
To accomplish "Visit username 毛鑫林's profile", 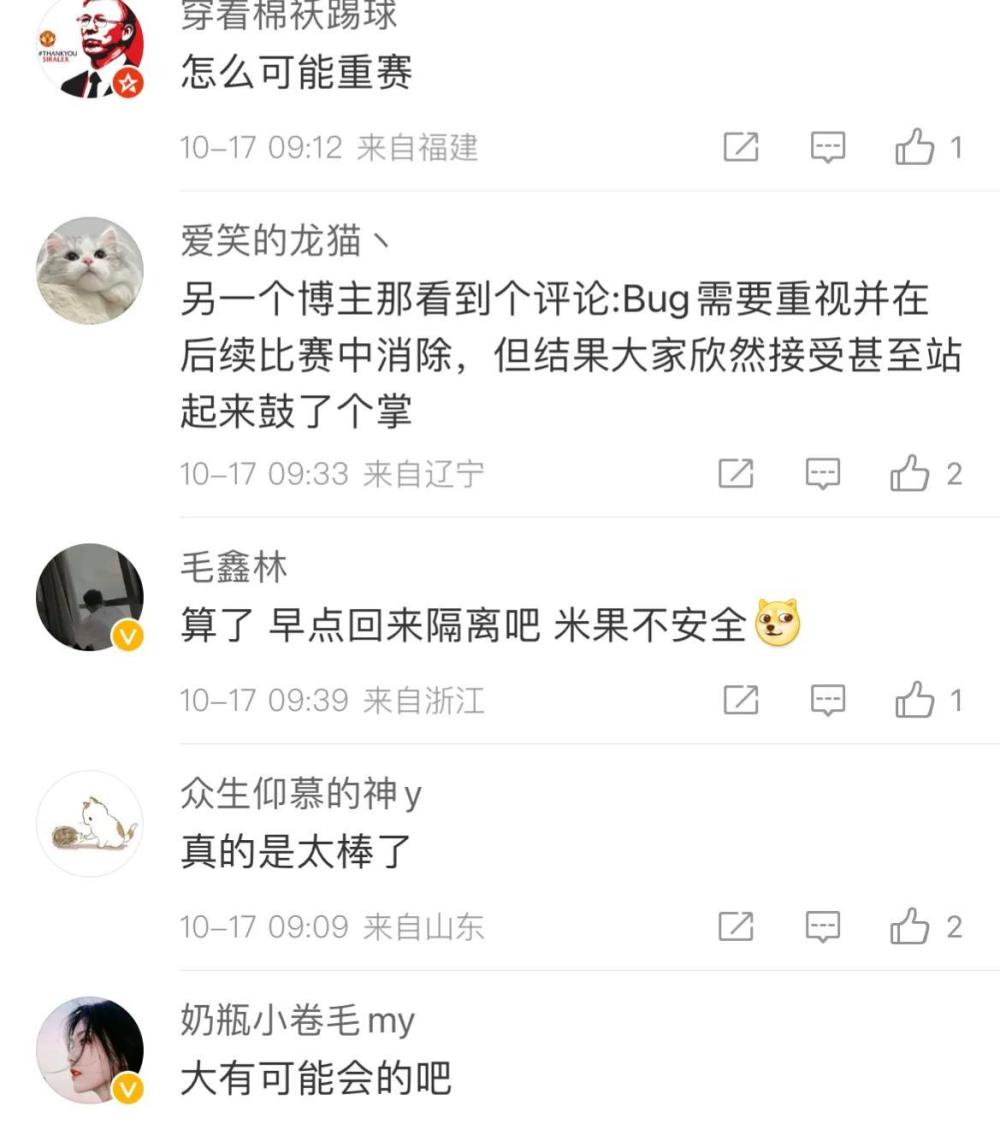I will pos(233,568).
